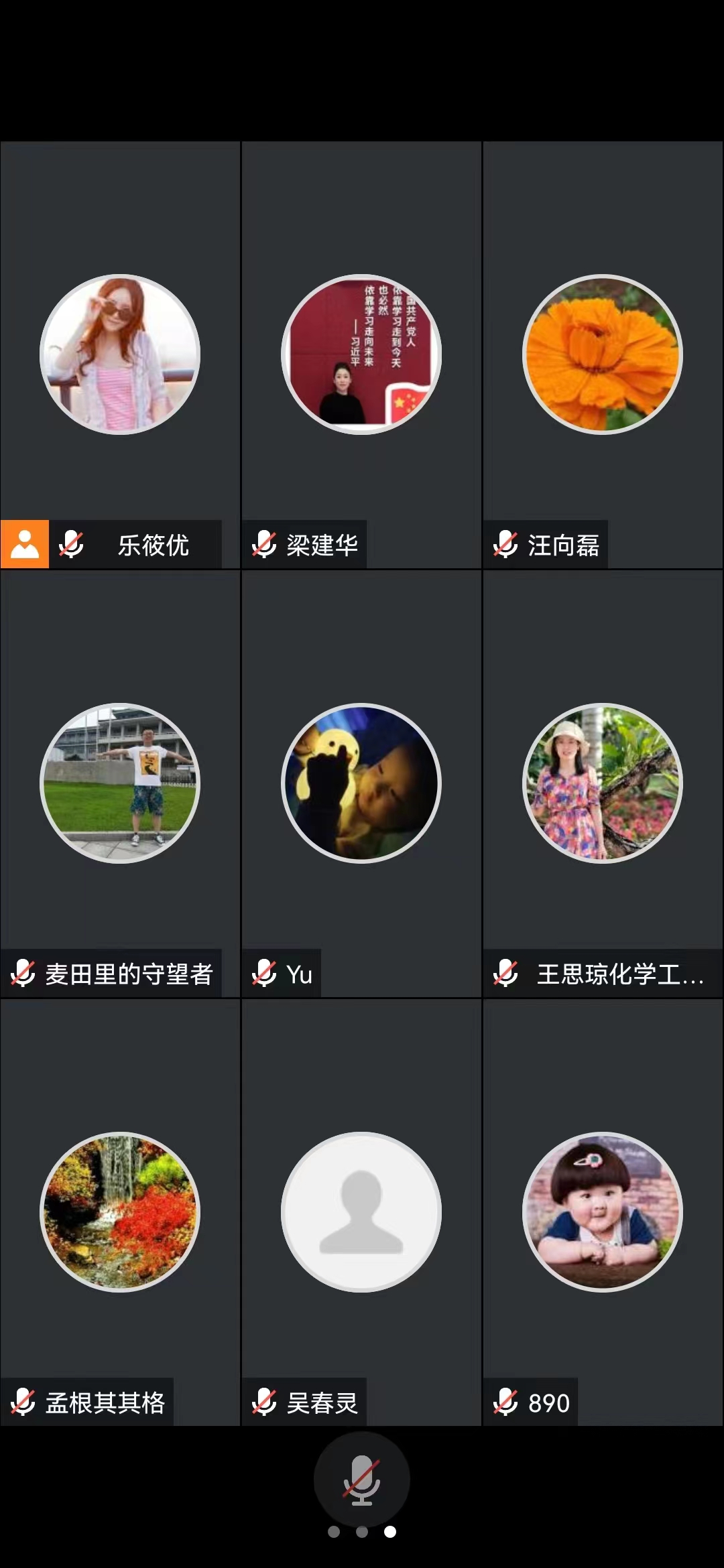Open 王思琼化学工… participant tile

click(602, 783)
